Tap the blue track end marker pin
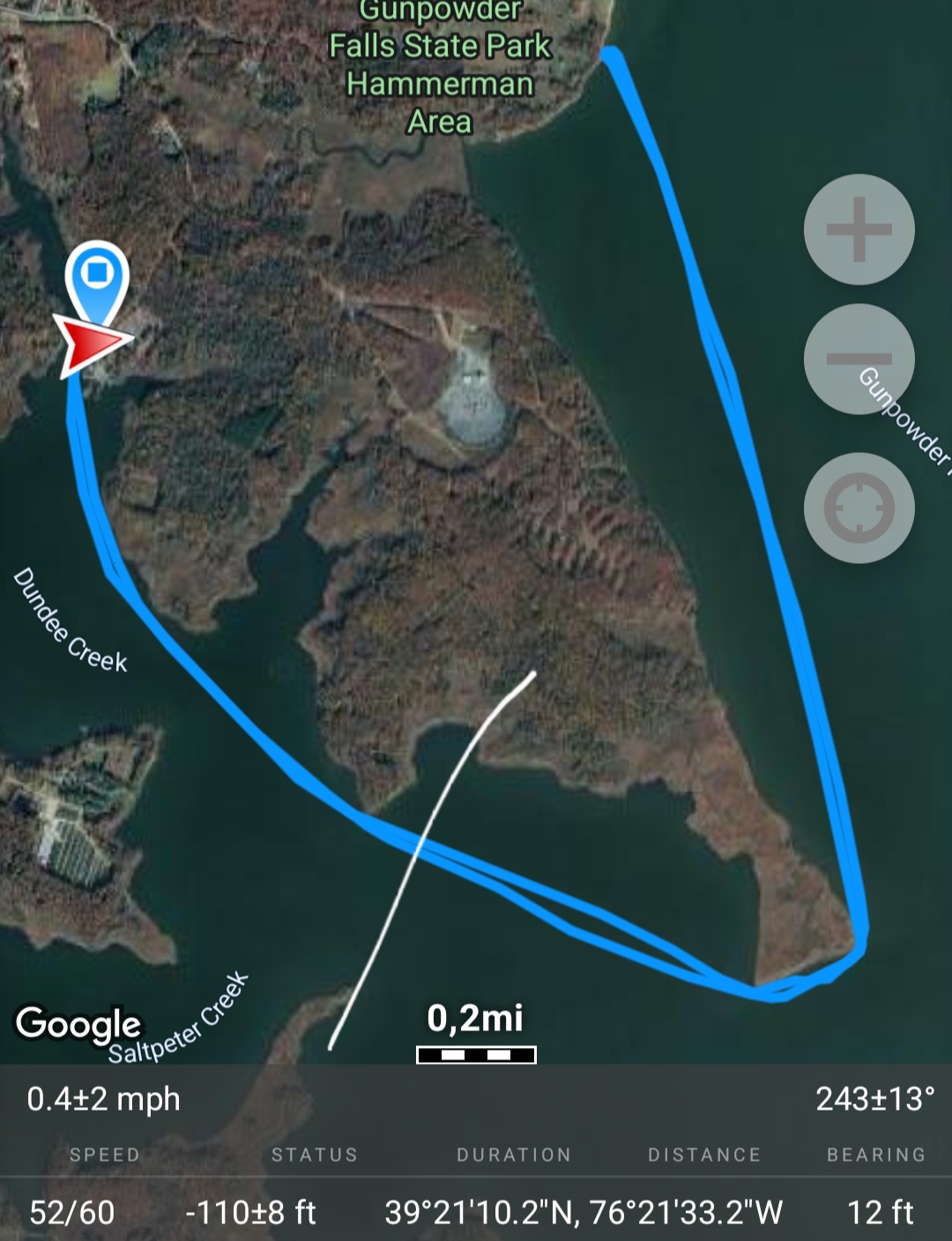 97,279
